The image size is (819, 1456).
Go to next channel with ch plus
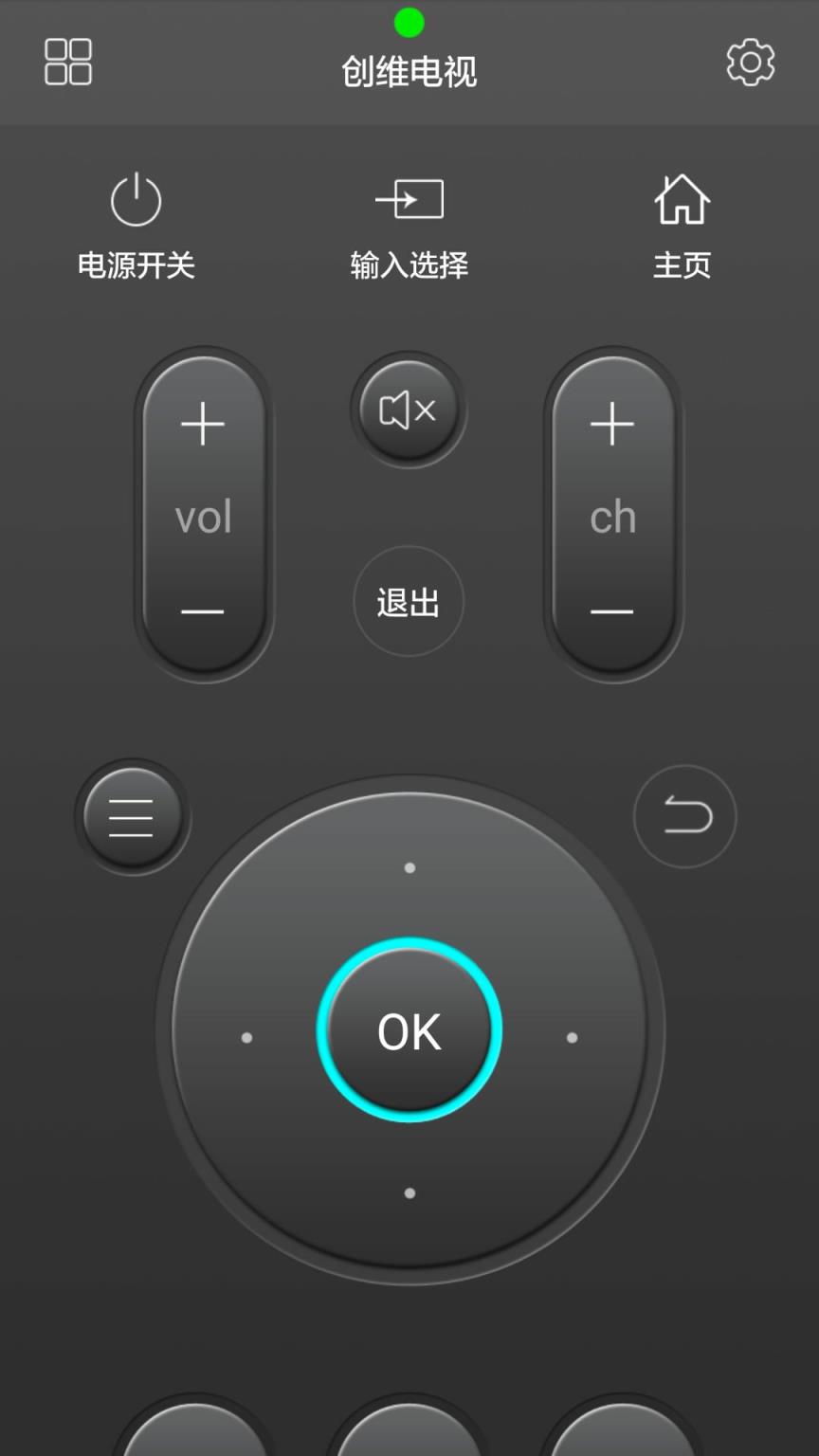click(612, 424)
